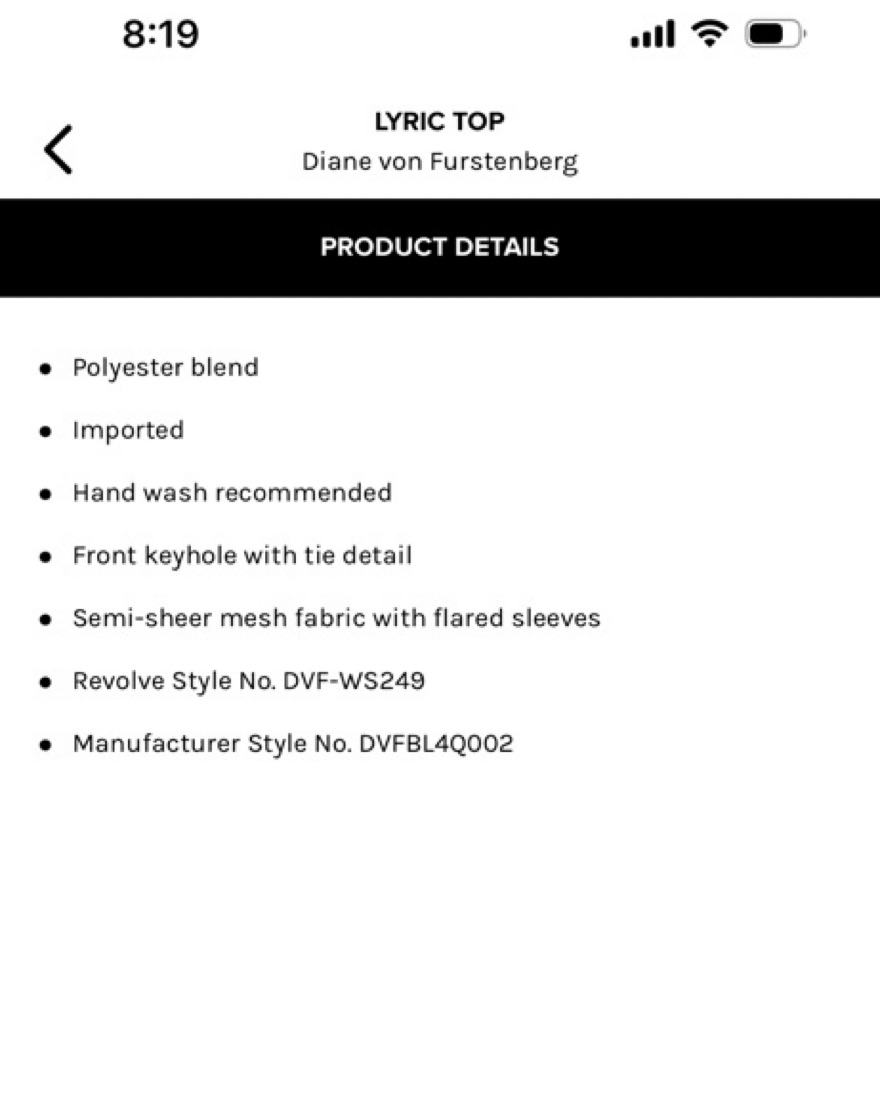
Task: Go back from product details
Action: [x=58, y=149]
